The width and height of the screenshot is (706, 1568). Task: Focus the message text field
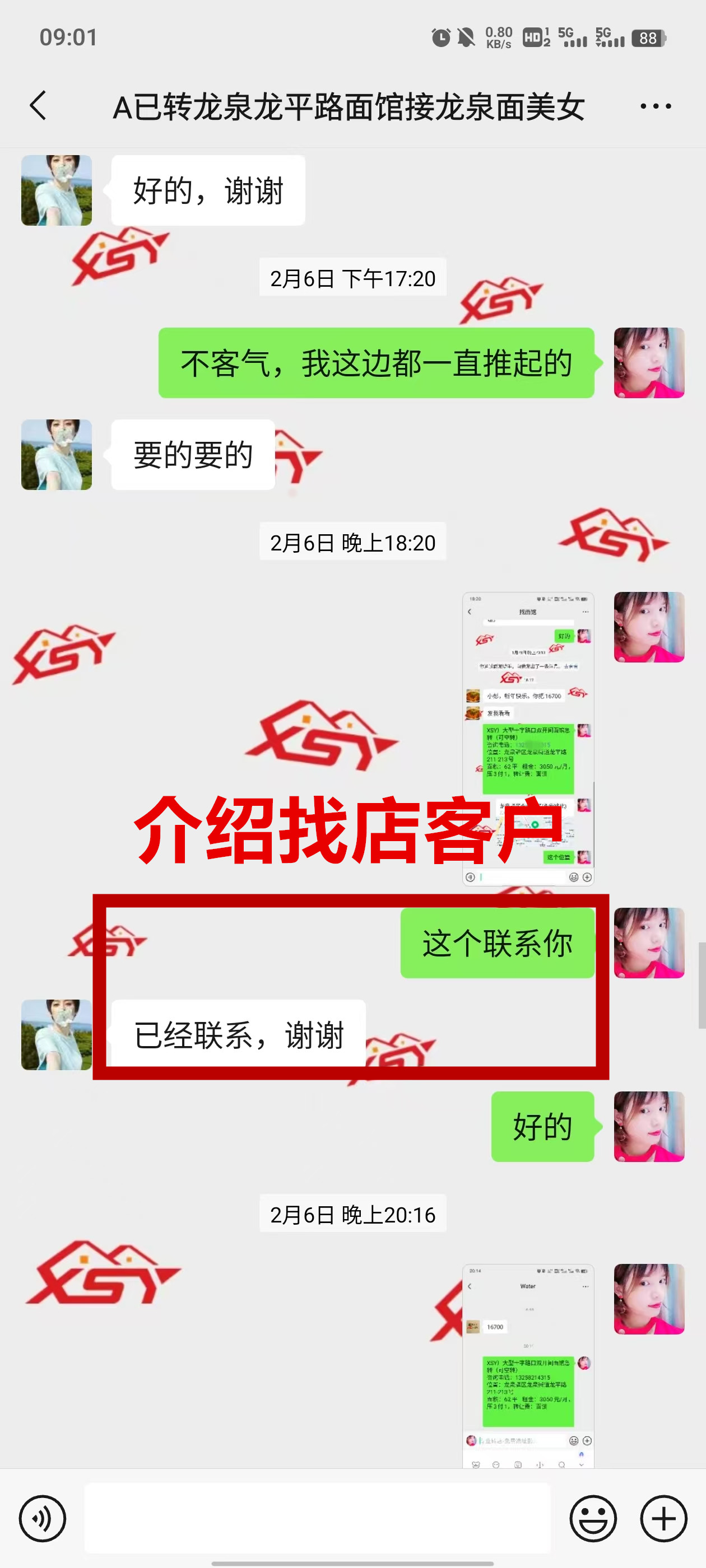(x=317, y=1518)
